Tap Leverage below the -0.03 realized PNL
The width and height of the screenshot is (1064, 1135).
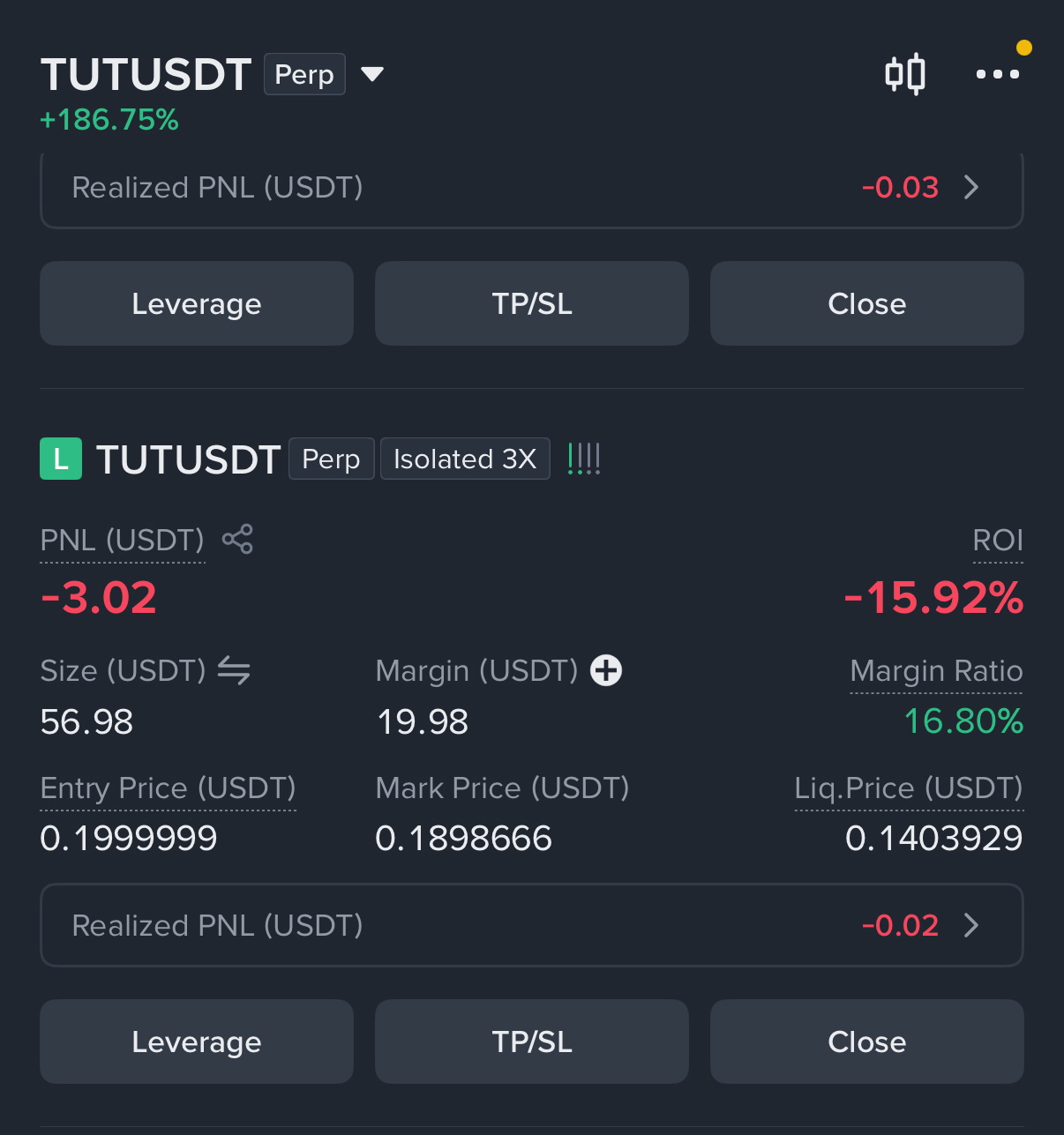[x=197, y=303]
